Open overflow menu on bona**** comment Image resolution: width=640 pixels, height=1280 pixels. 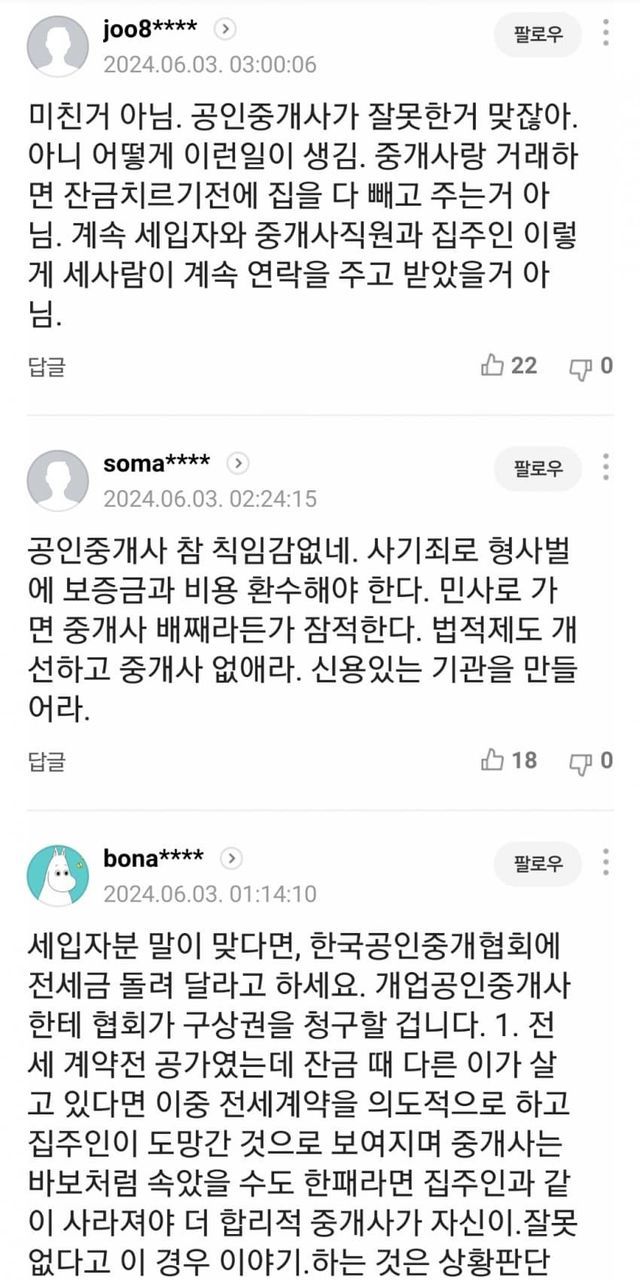click(606, 862)
